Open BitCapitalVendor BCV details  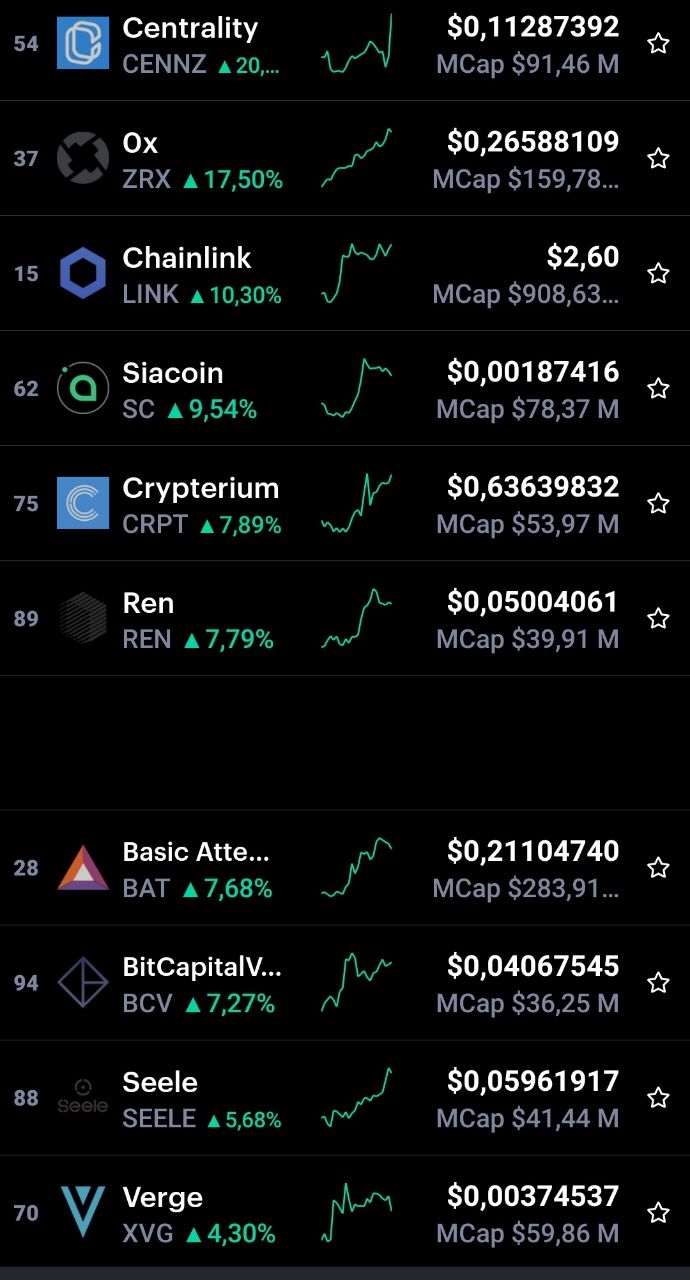tap(345, 982)
